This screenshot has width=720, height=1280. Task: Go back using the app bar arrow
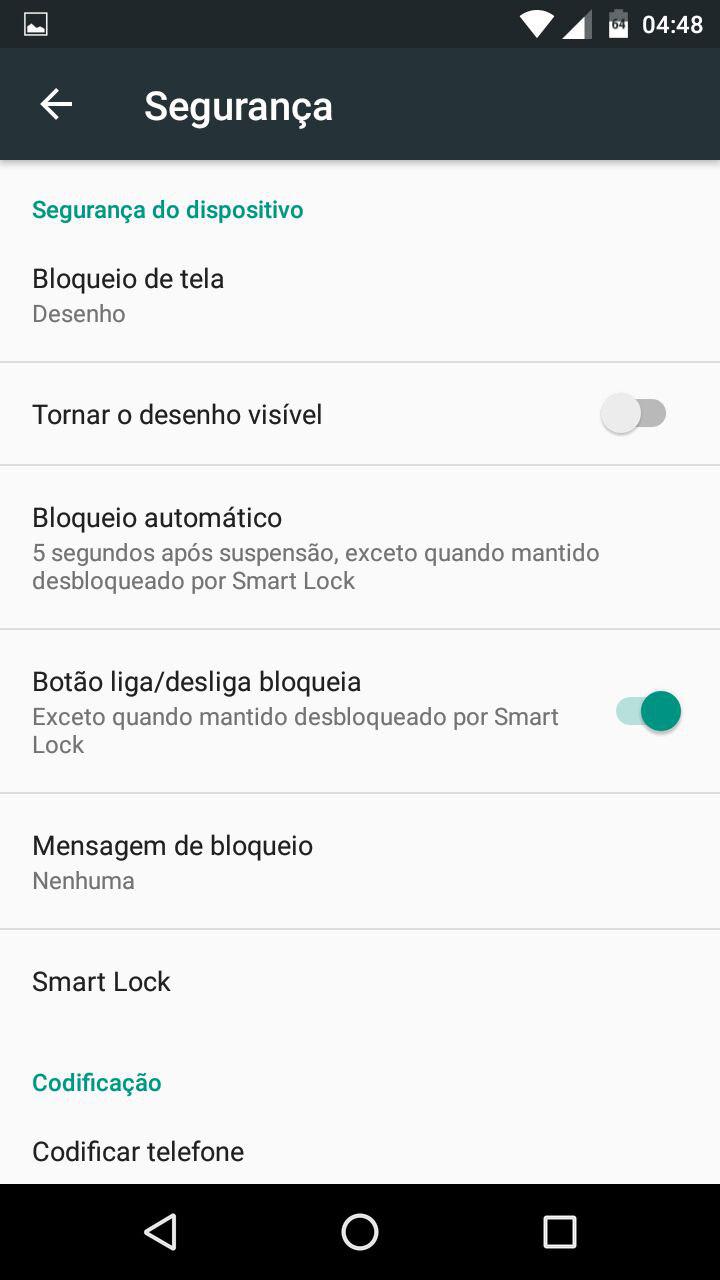click(x=56, y=104)
